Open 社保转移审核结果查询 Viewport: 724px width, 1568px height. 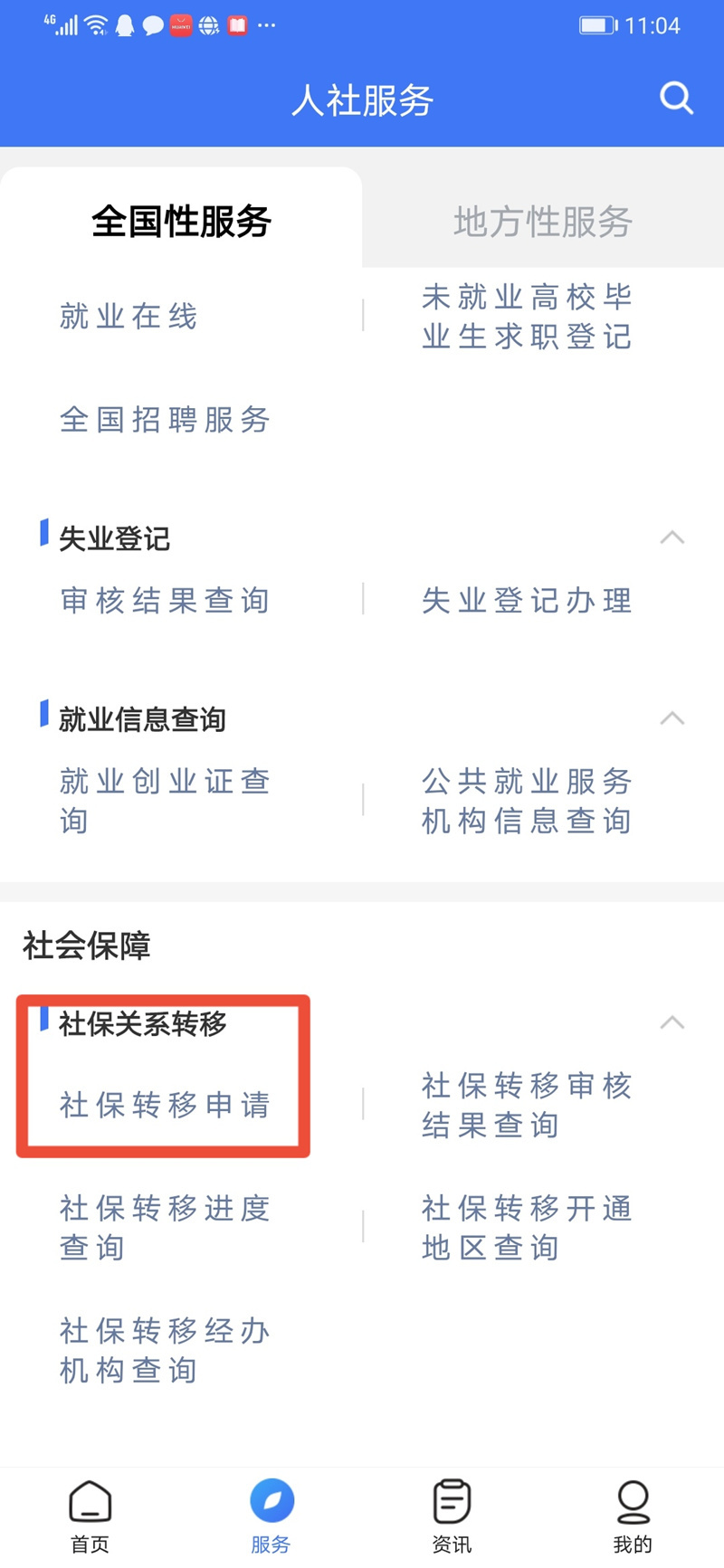[526, 1105]
